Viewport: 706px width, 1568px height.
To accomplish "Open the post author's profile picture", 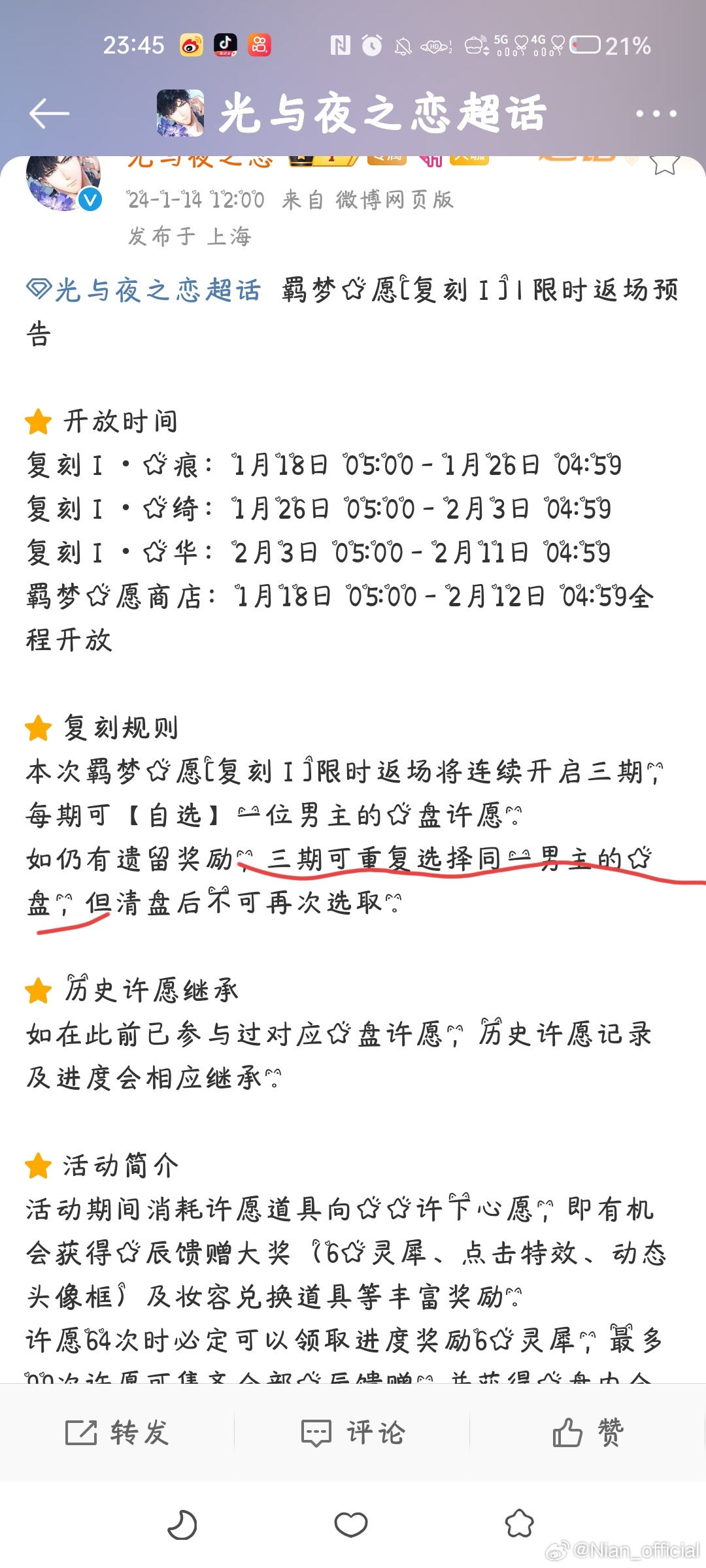I will 64,183.
